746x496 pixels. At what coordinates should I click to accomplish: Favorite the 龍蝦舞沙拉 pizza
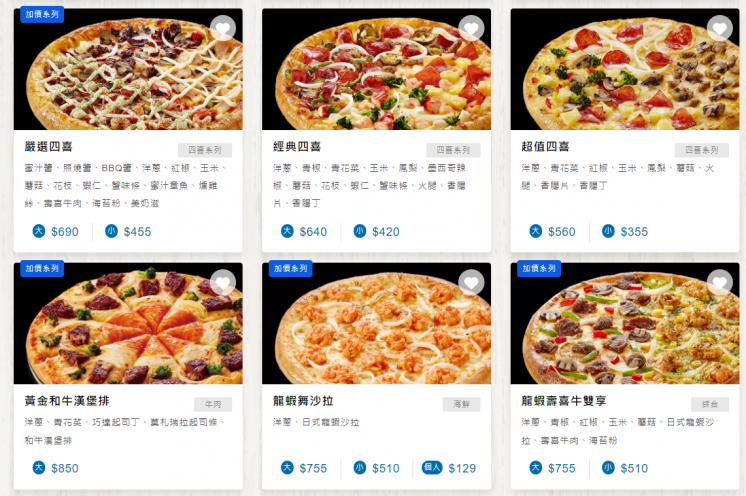(471, 282)
